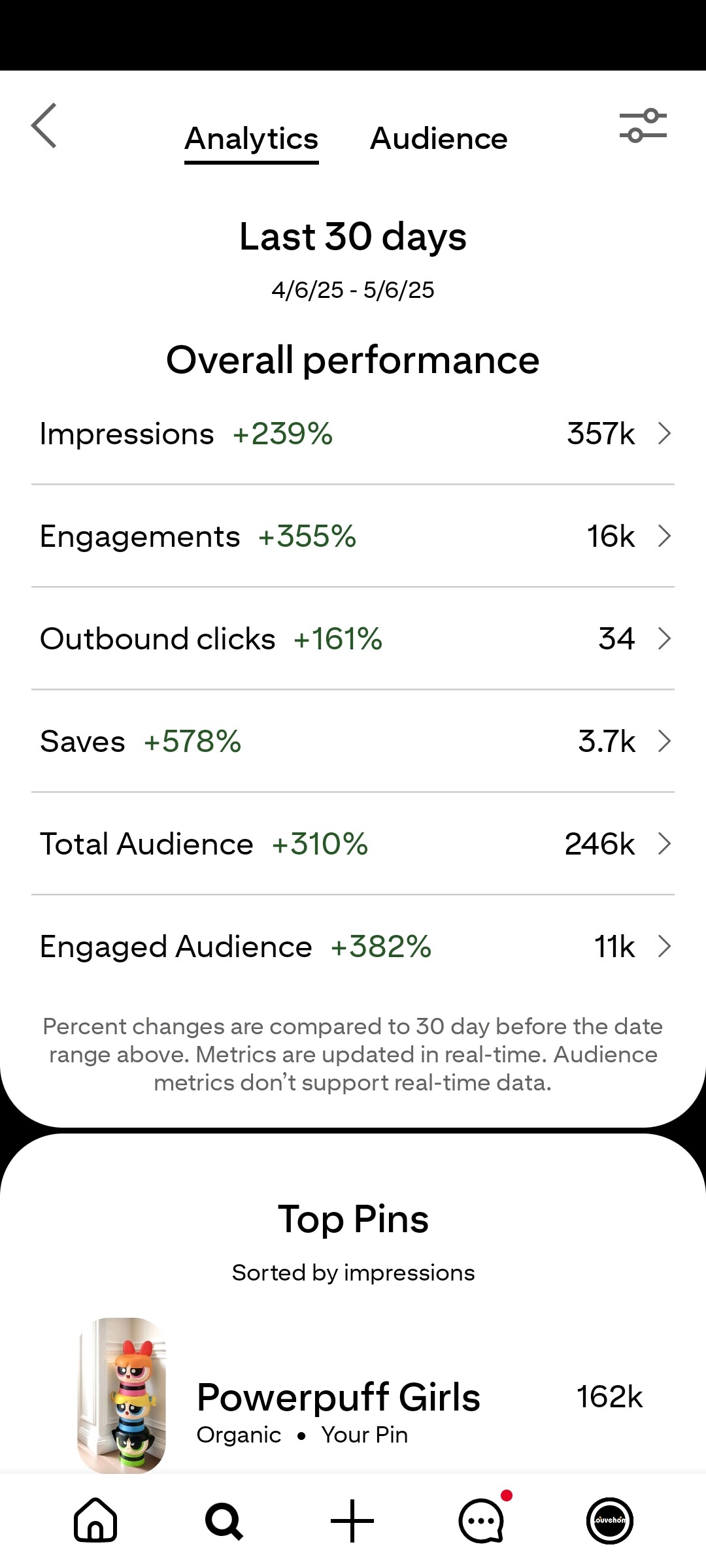Select the Analytics tab

click(x=252, y=140)
